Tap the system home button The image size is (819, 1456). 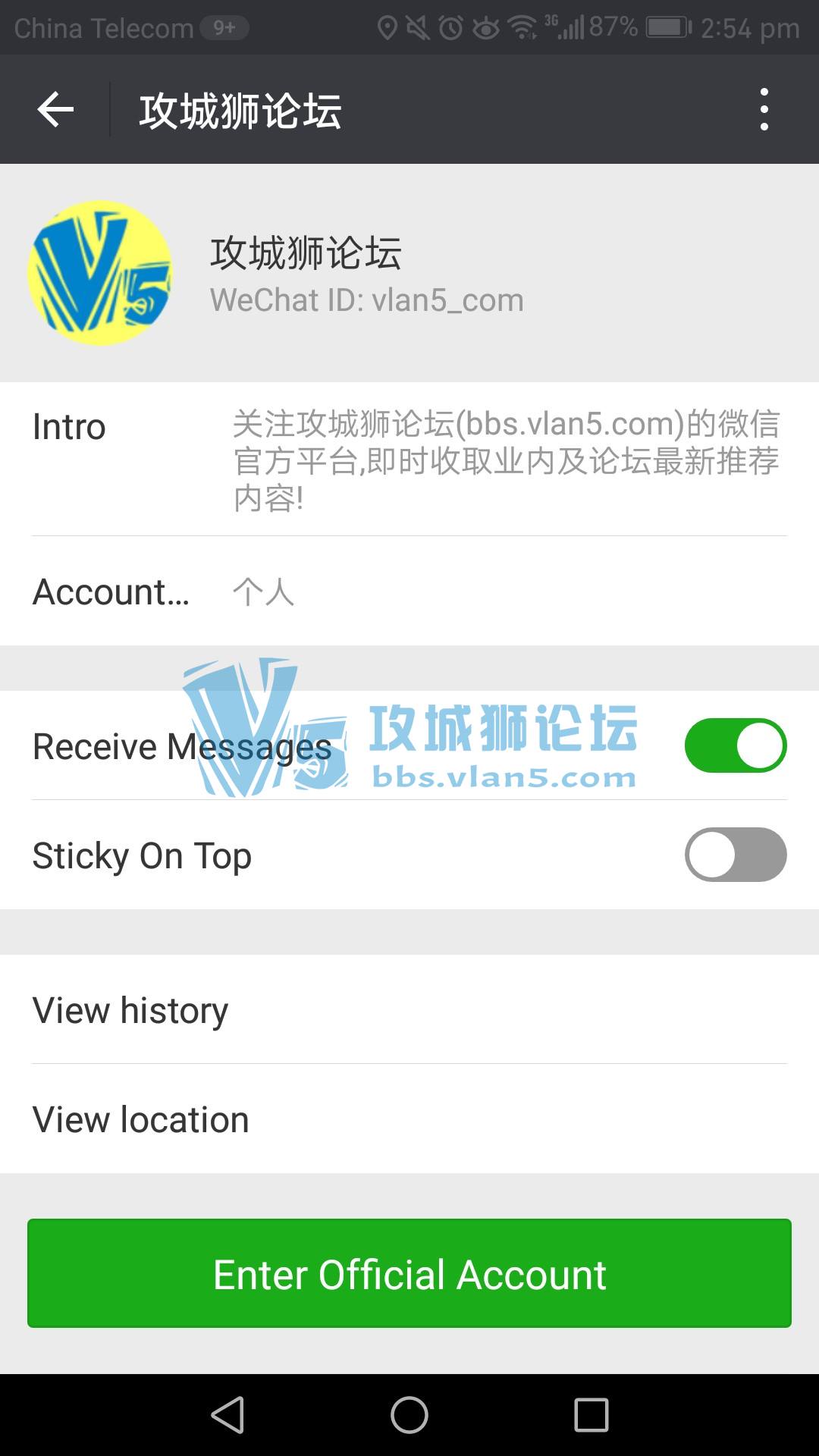tap(409, 1415)
